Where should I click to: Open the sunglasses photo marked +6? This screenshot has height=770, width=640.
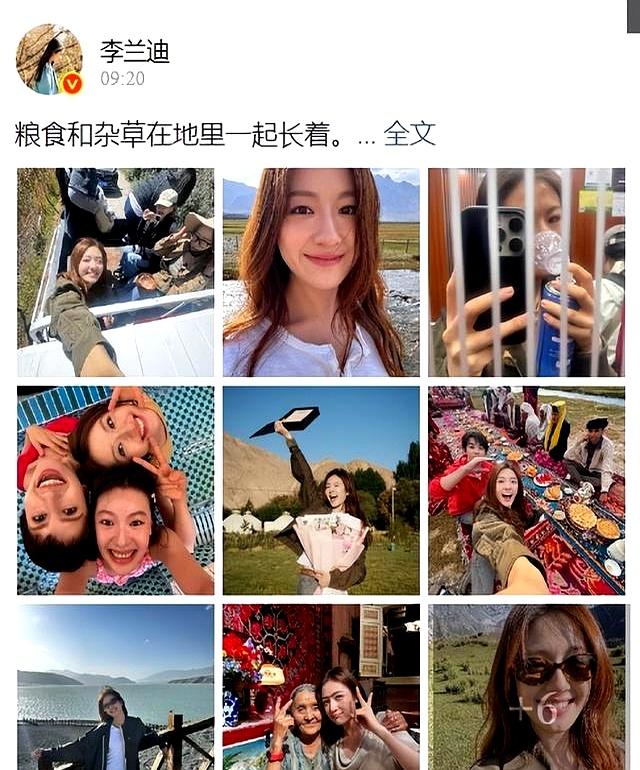(526, 687)
